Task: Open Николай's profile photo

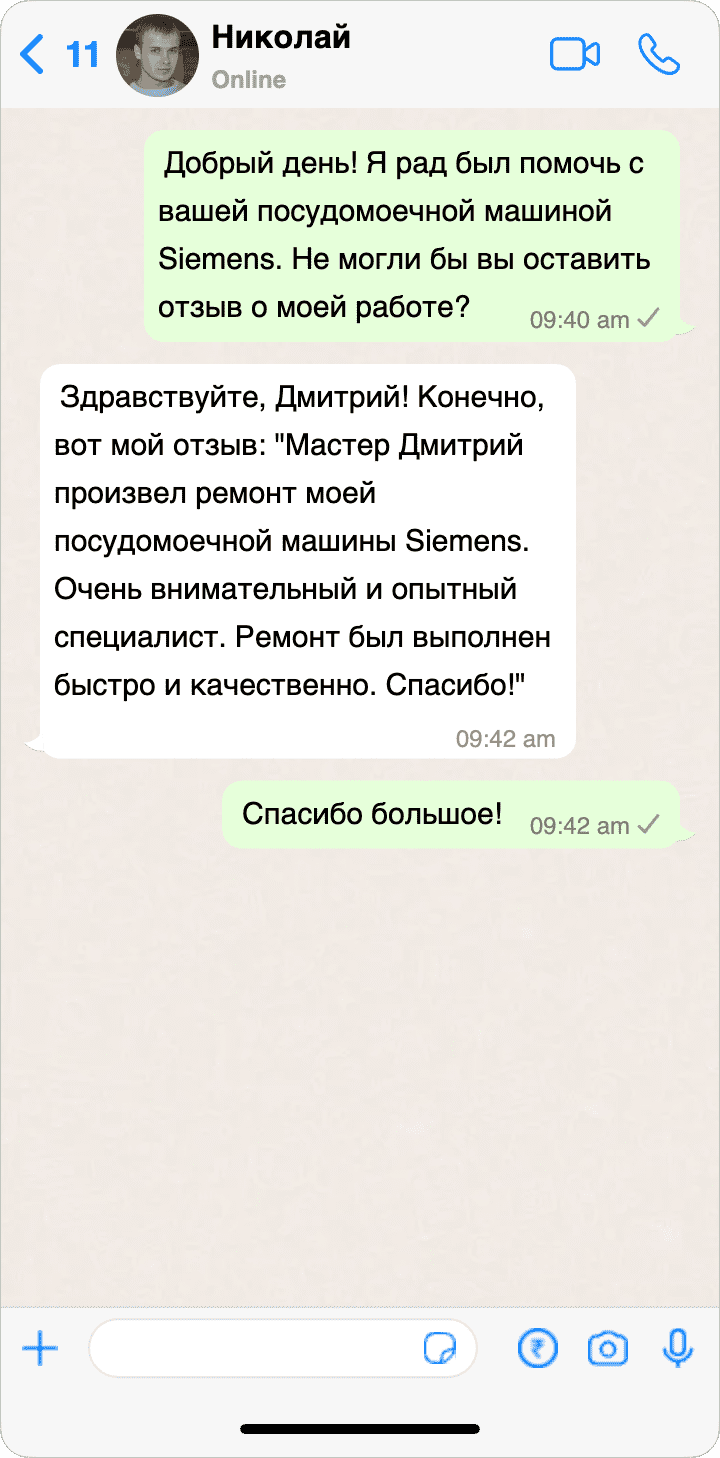Action: pos(158,55)
